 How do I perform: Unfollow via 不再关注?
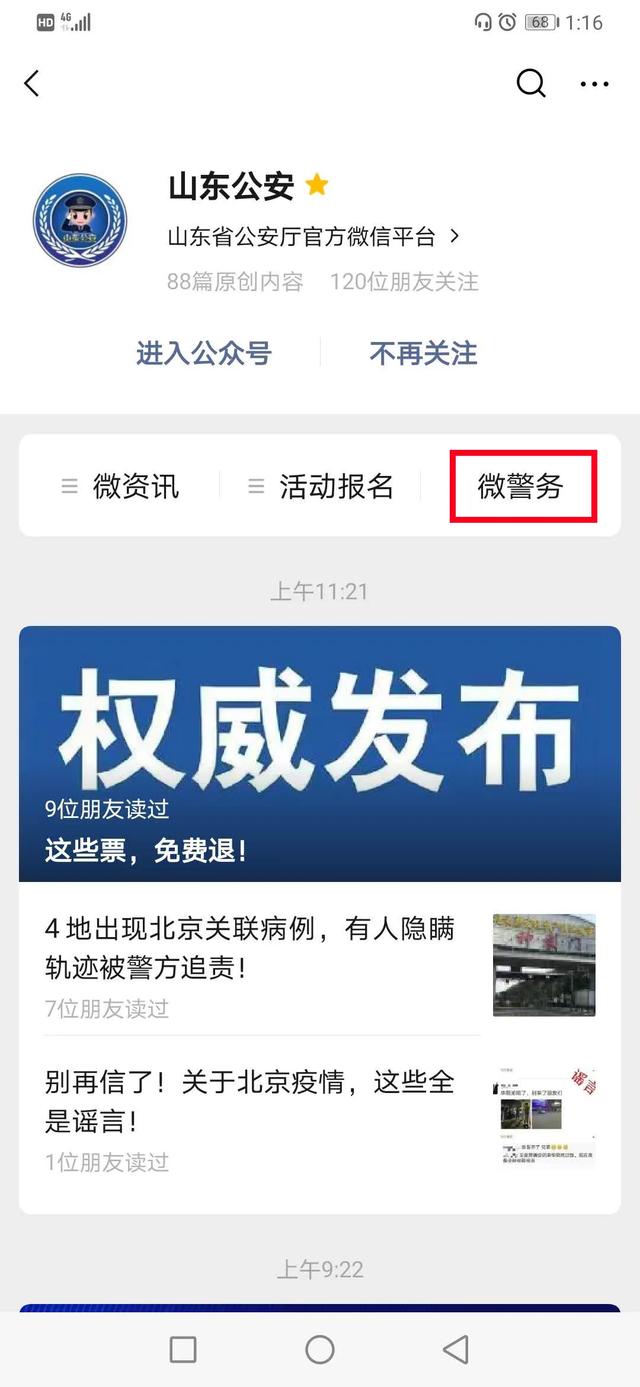(423, 353)
